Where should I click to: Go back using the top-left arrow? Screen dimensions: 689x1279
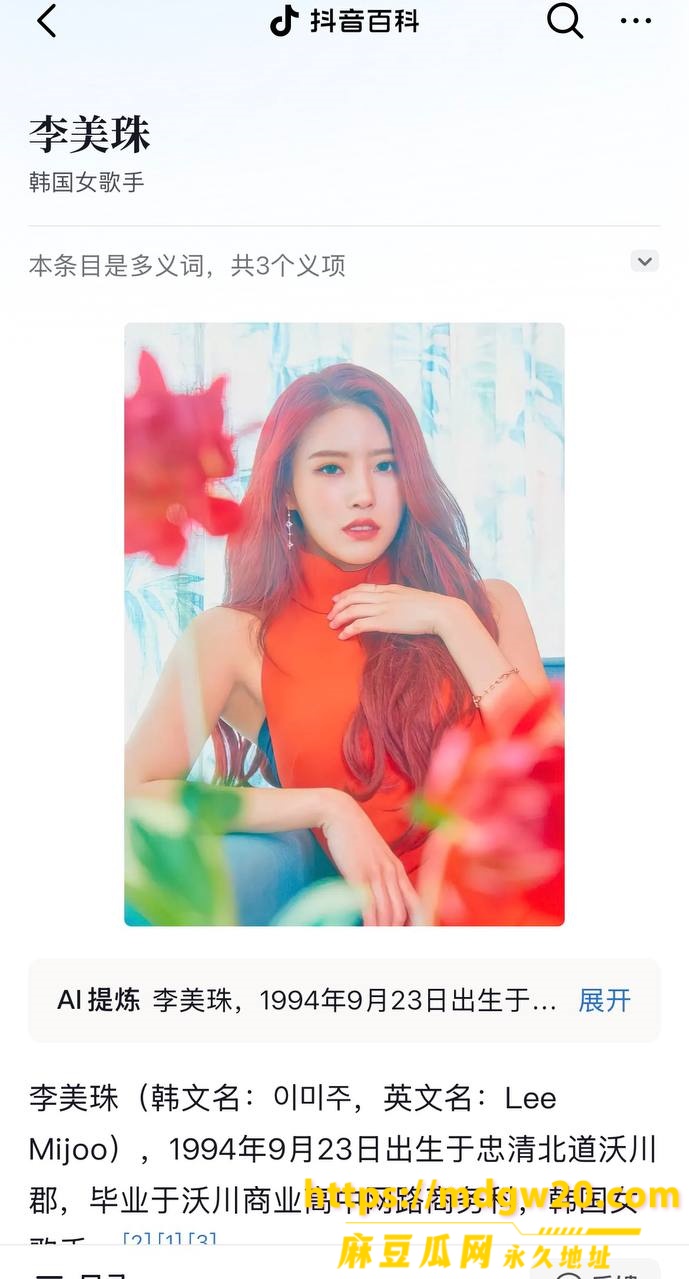(x=46, y=21)
